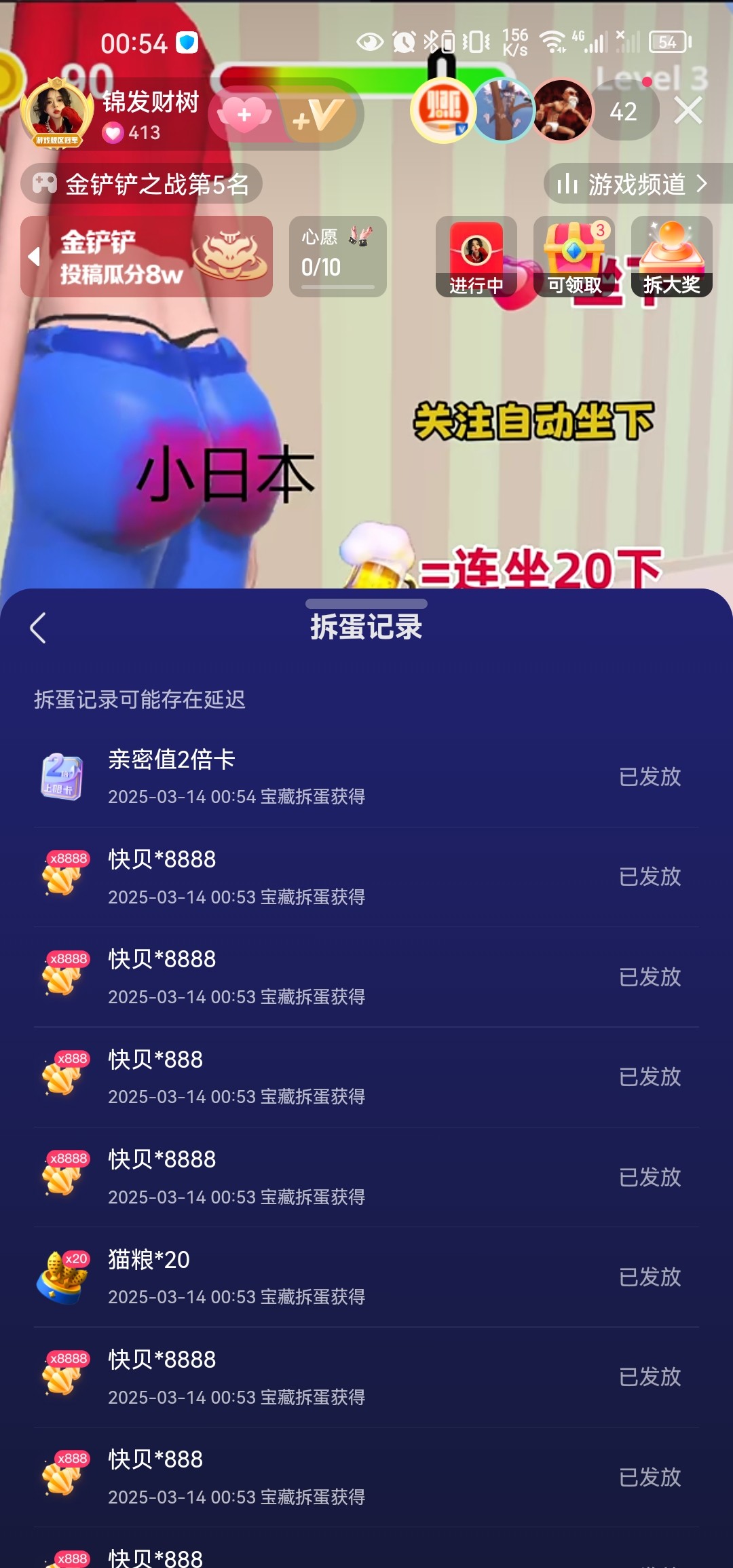733x1568 pixels.
Task: View the top viewer's first avatar
Action: point(443,111)
